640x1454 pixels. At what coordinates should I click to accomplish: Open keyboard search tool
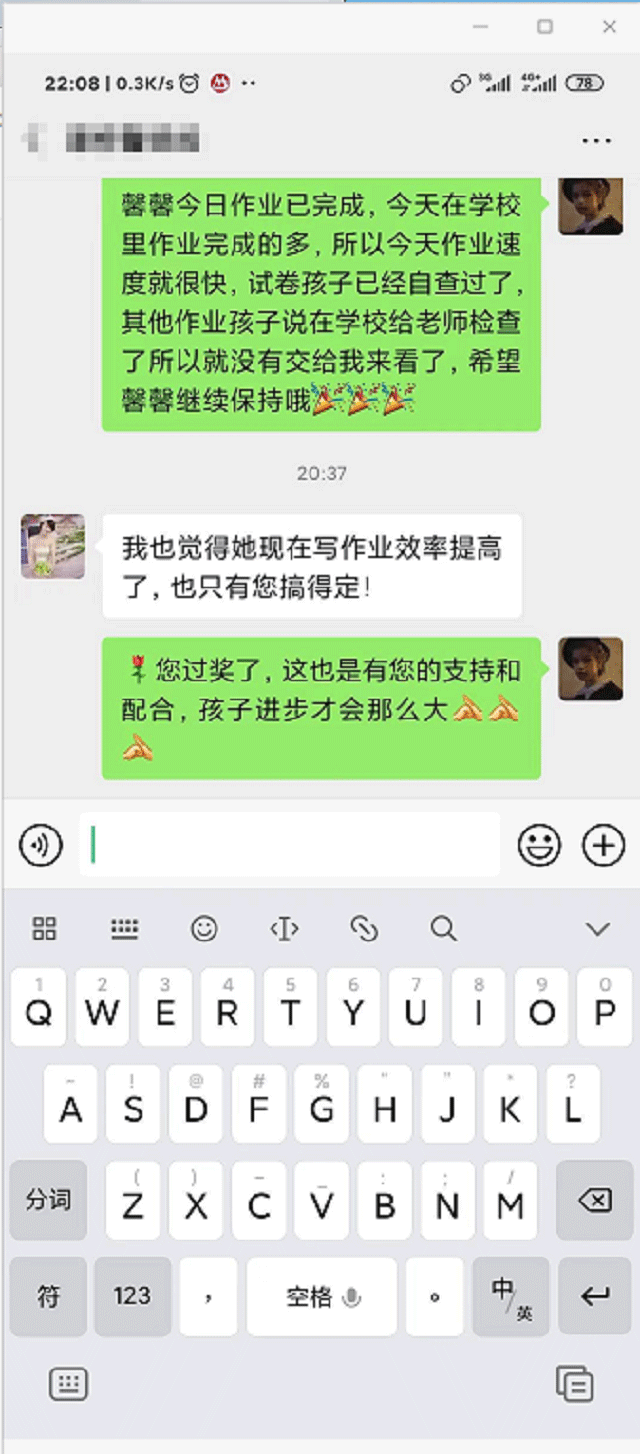point(444,928)
